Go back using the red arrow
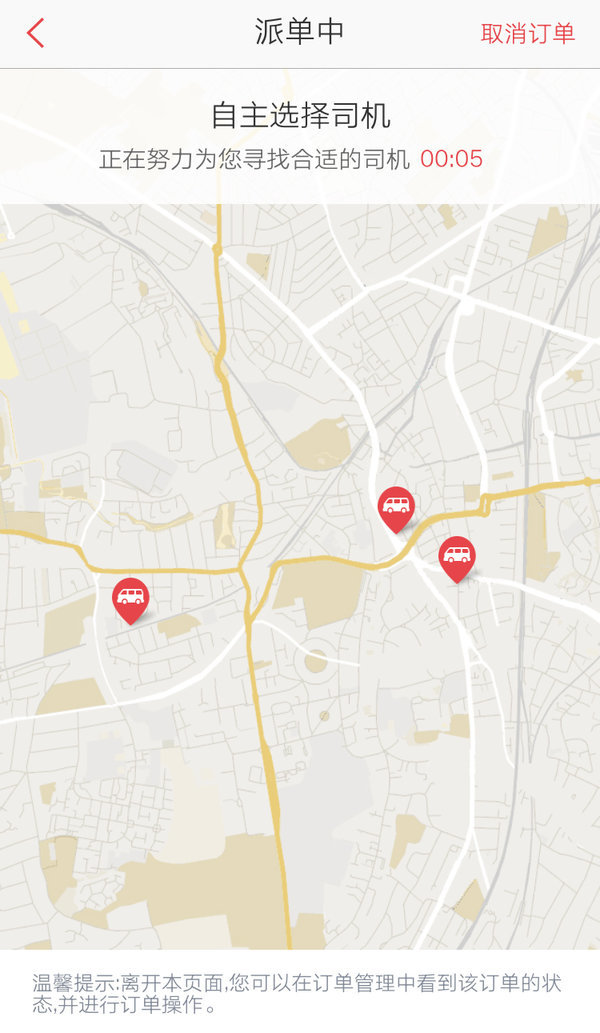This screenshot has height=1033, width=600. [x=36, y=33]
